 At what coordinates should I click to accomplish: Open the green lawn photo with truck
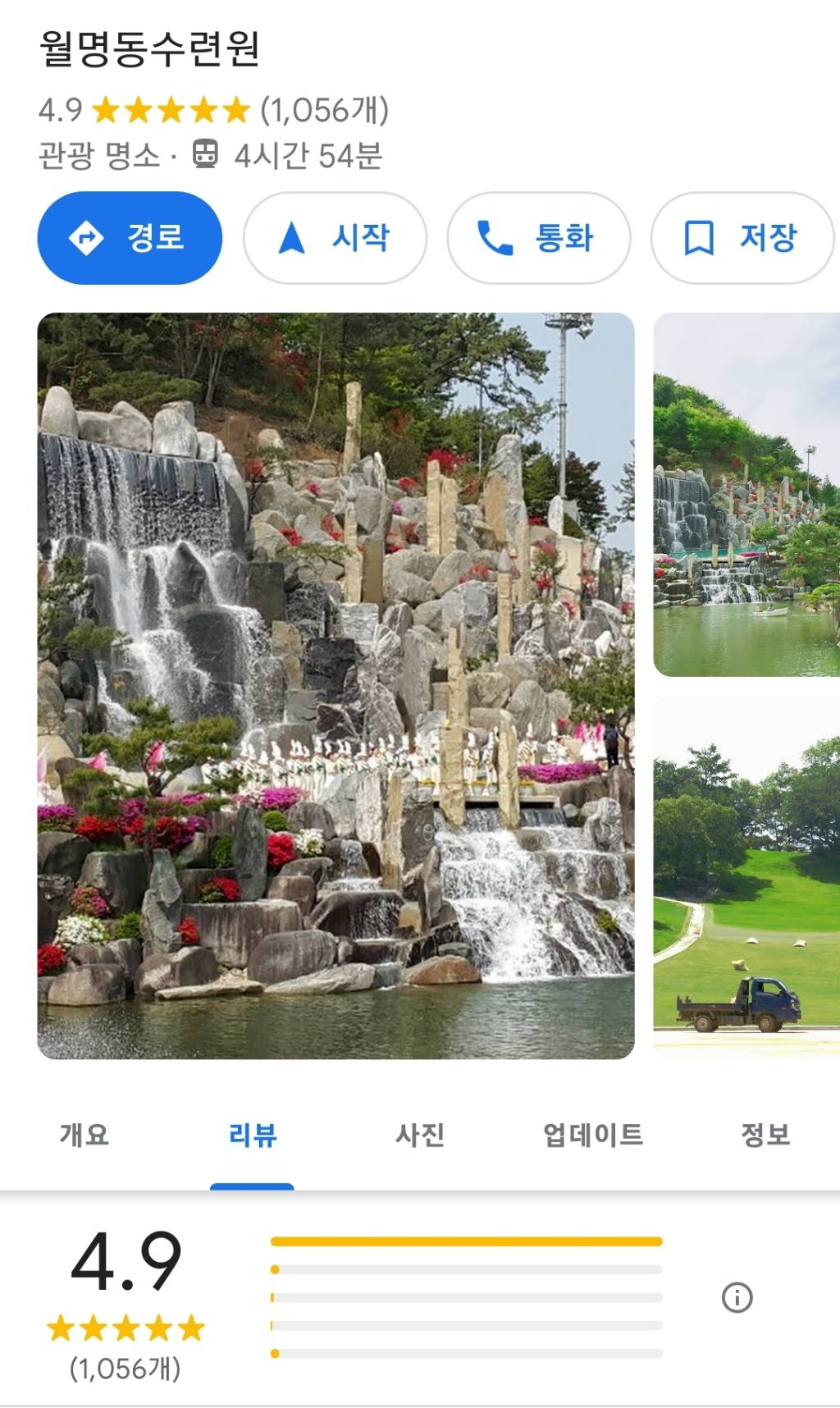tap(746, 876)
